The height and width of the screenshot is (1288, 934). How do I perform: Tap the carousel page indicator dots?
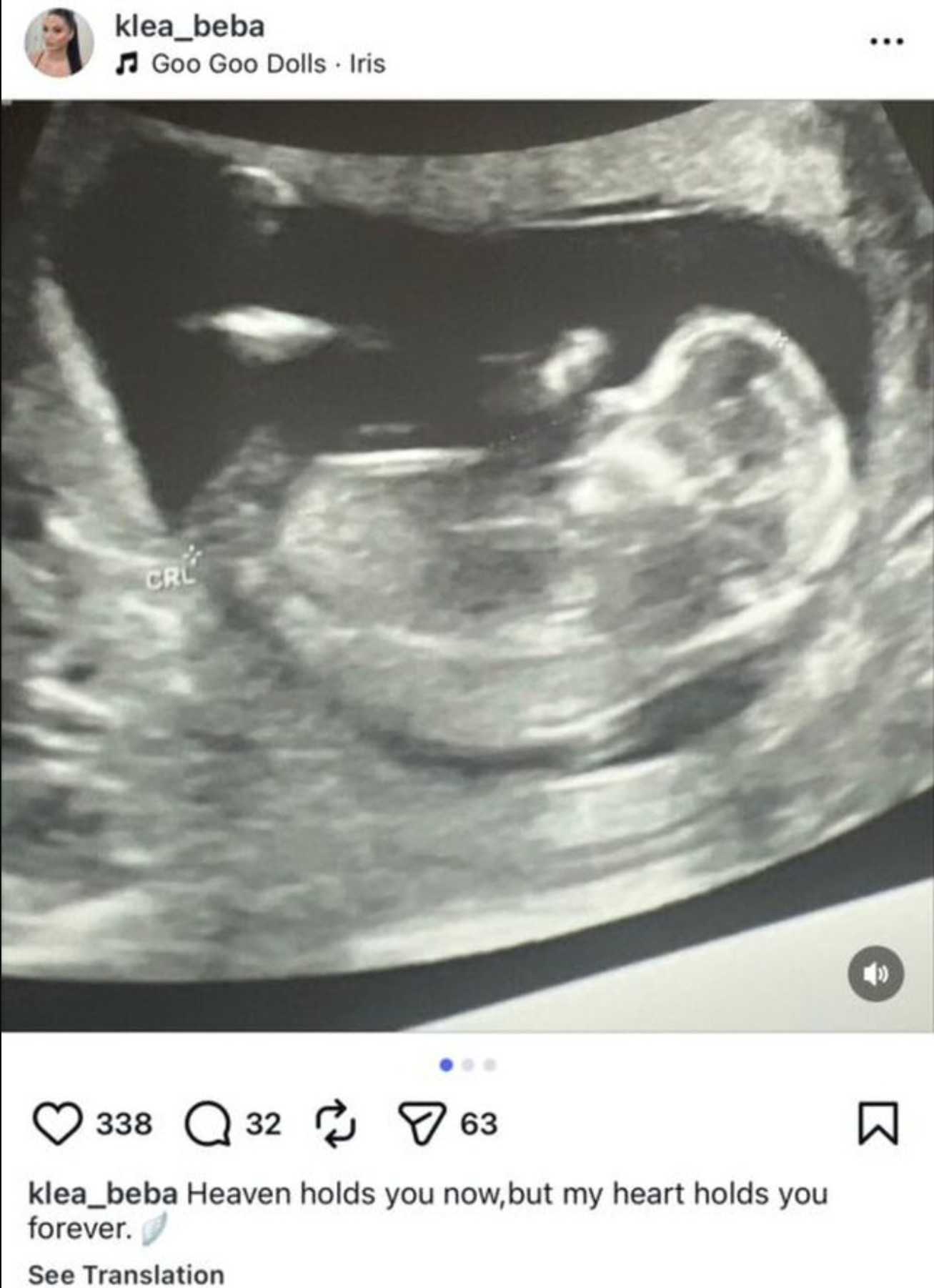467,1065
